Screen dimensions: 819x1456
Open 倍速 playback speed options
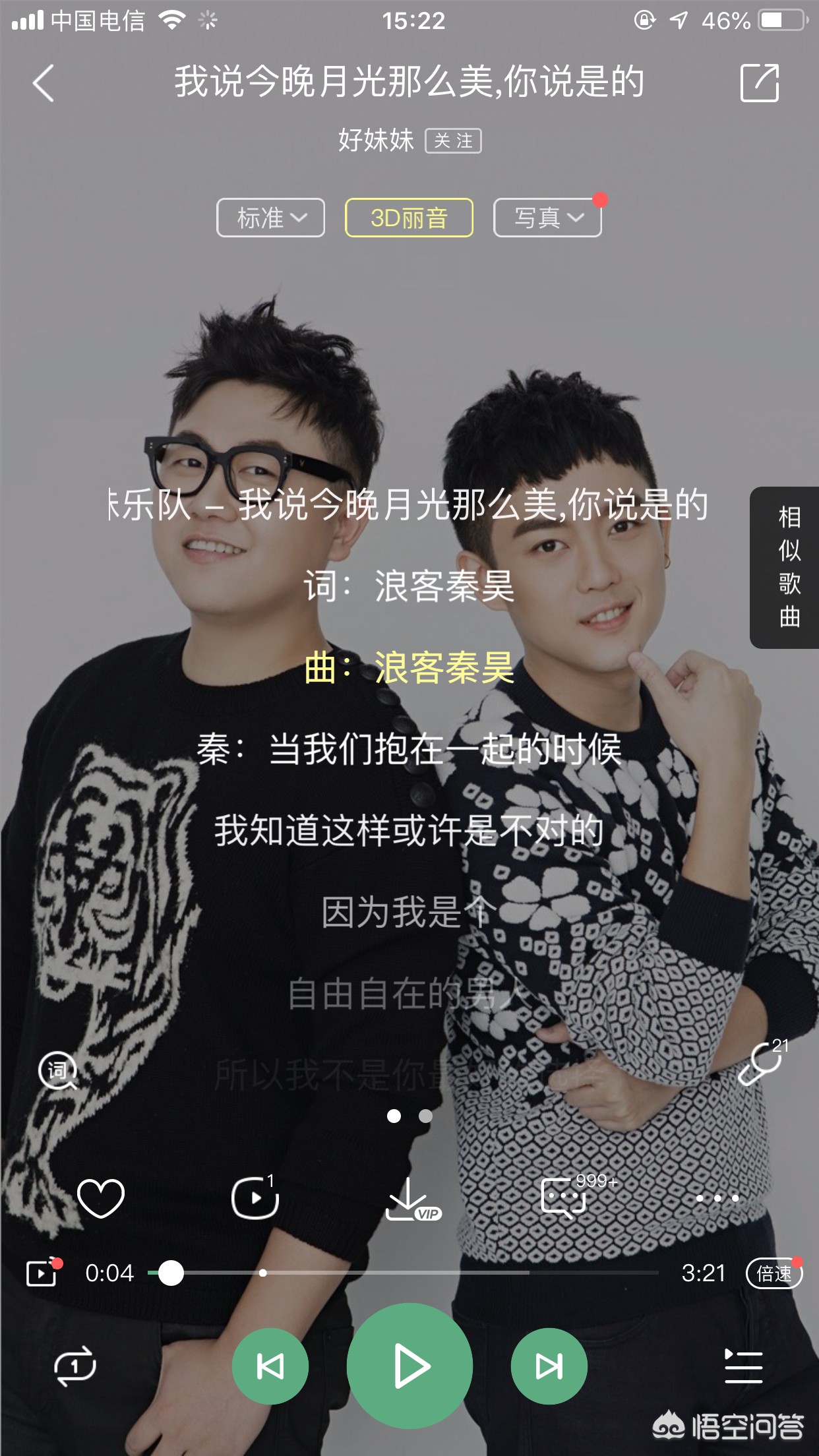point(773,1273)
